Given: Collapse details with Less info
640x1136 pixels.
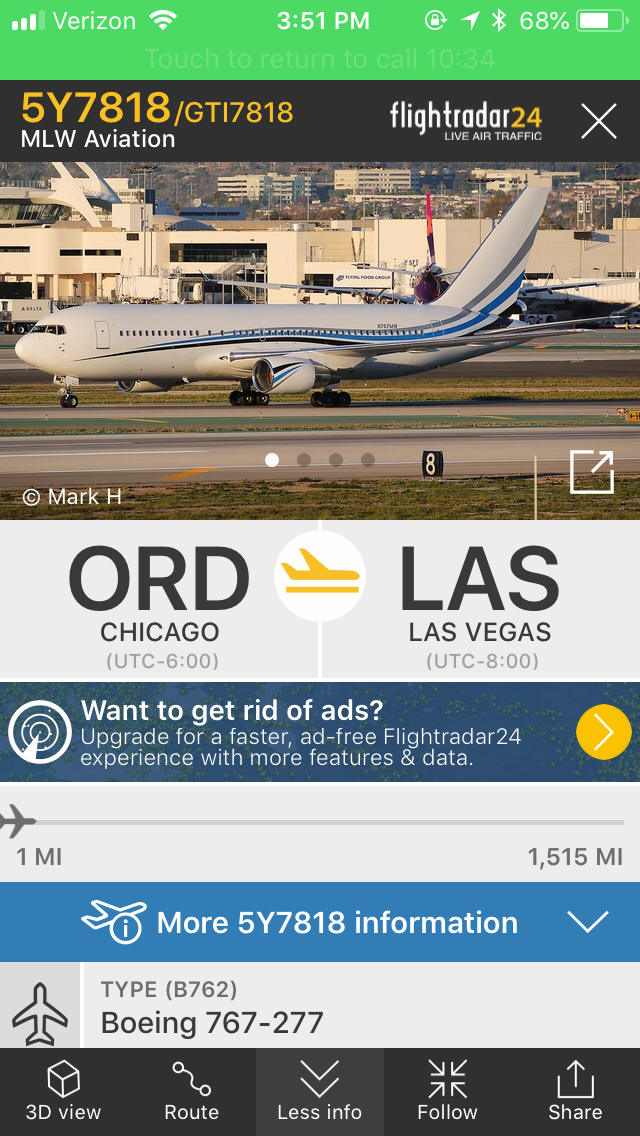Looking at the screenshot, I should pyautogui.click(x=320, y=1092).
